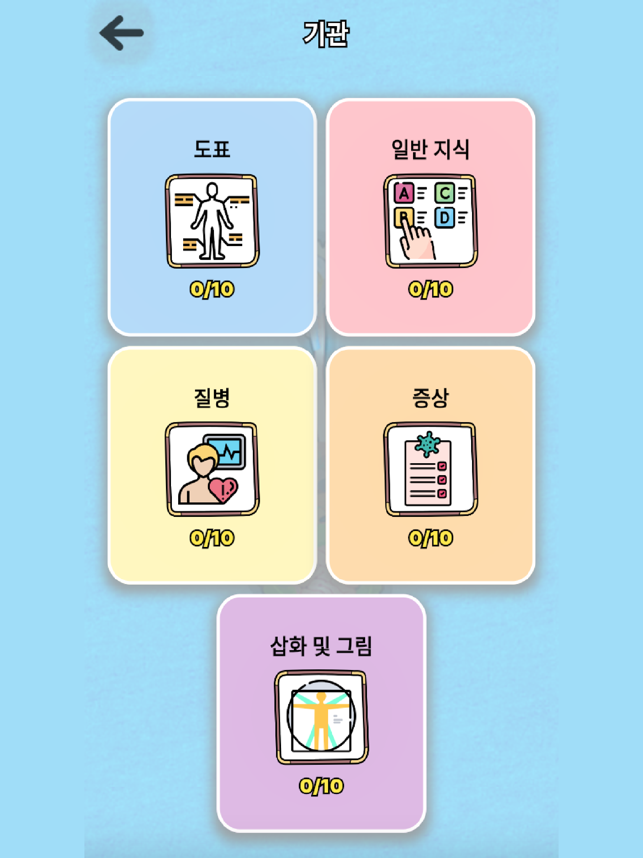
Task: Open the 도표 quiz card
Action: 212,217
